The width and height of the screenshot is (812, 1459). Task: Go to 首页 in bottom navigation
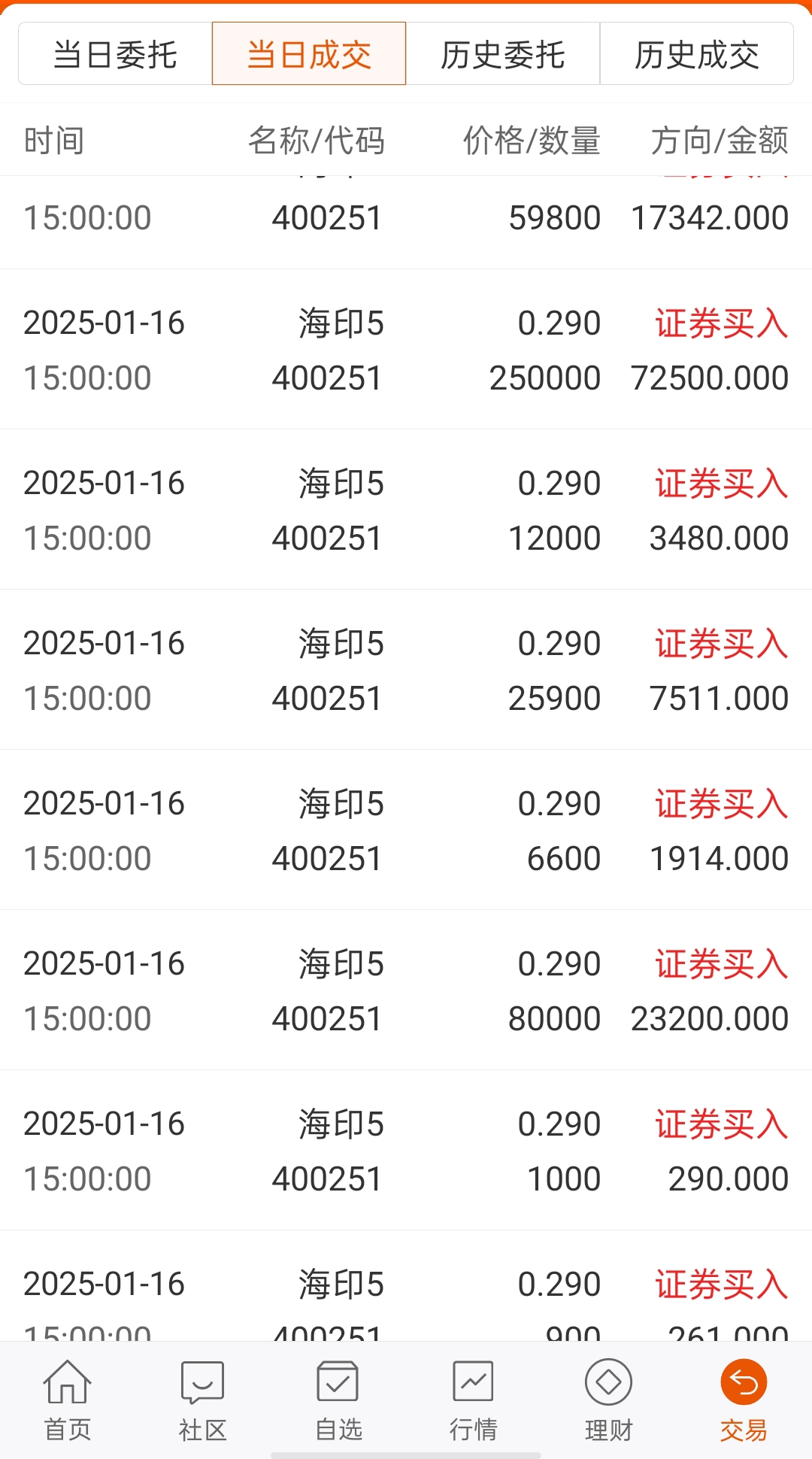point(68,1400)
